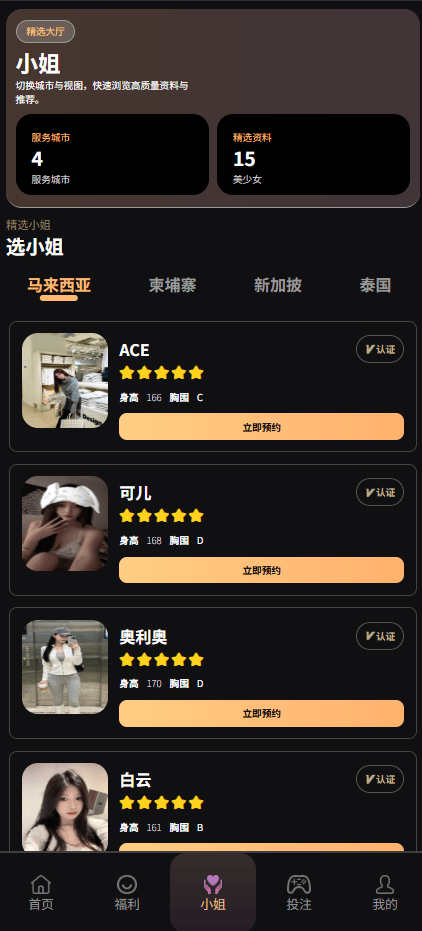
Task: Open the 白云 profile card
Action: pos(213,802)
